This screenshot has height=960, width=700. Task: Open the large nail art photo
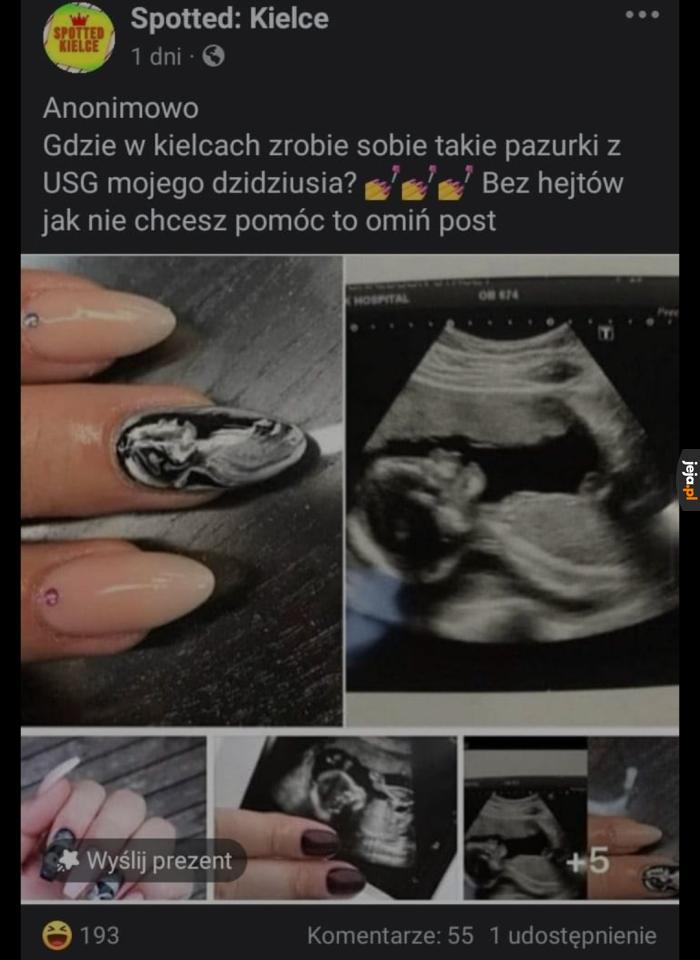point(182,490)
